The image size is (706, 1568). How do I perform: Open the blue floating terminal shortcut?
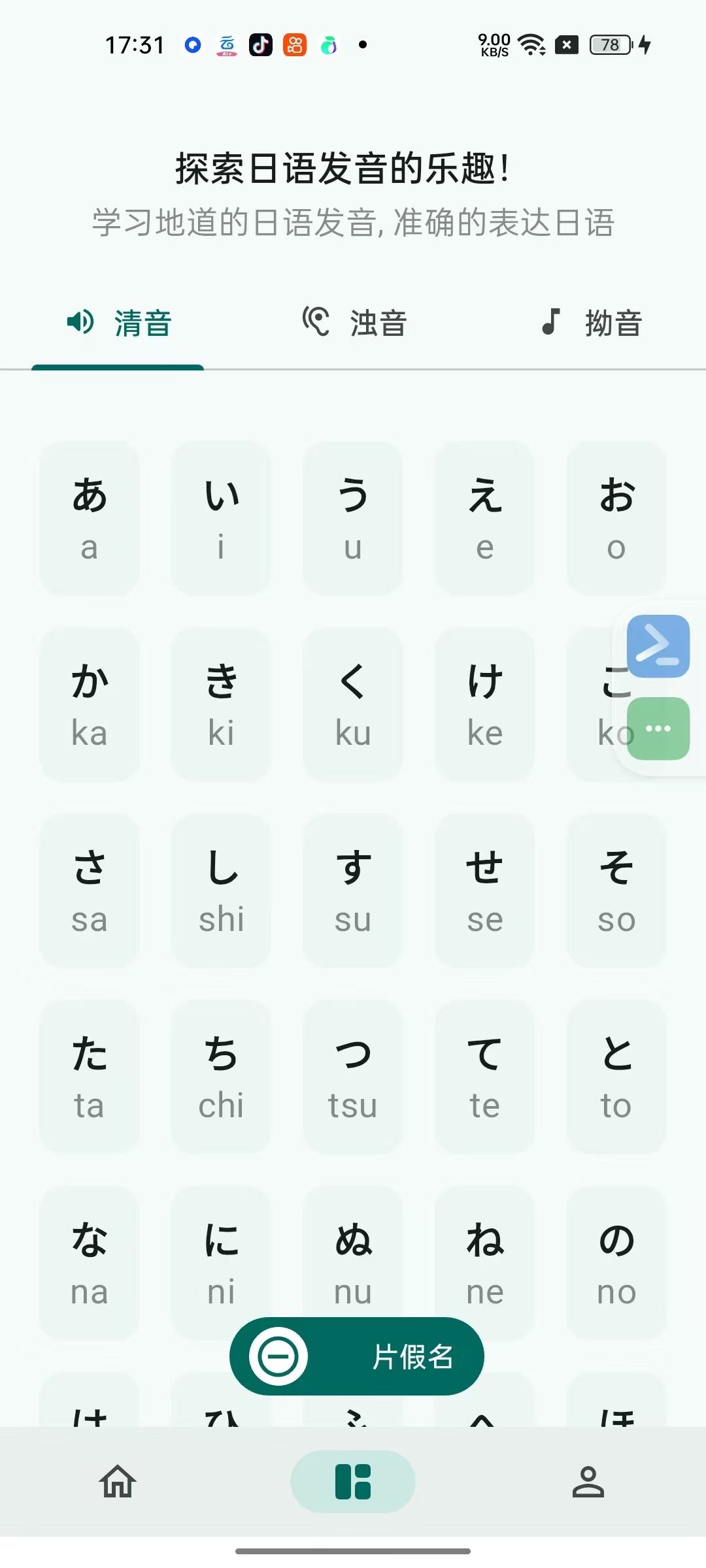coord(658,646)
